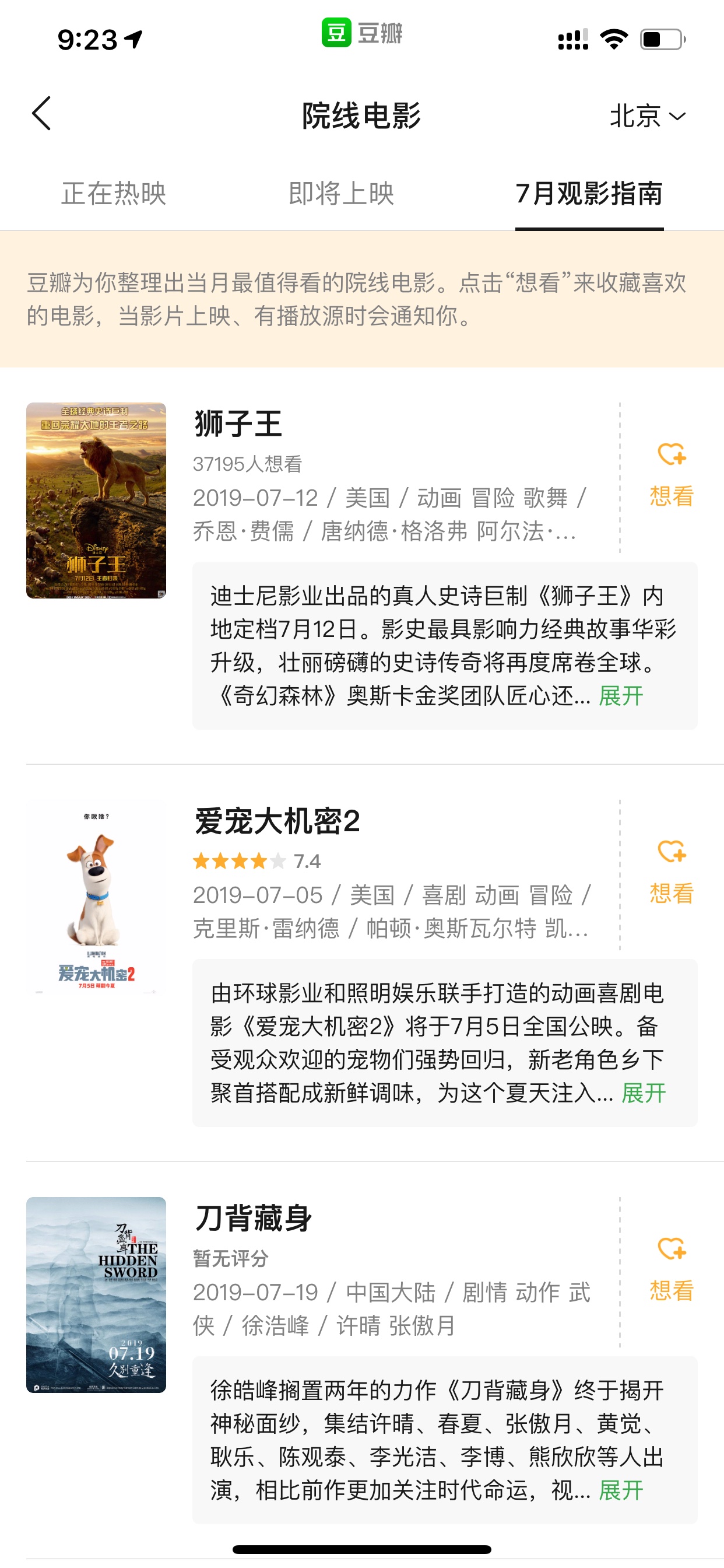Open the 爱宠大机密2 movie title
The width and height of the screenshot is (724, 1568).
(277, 821)
